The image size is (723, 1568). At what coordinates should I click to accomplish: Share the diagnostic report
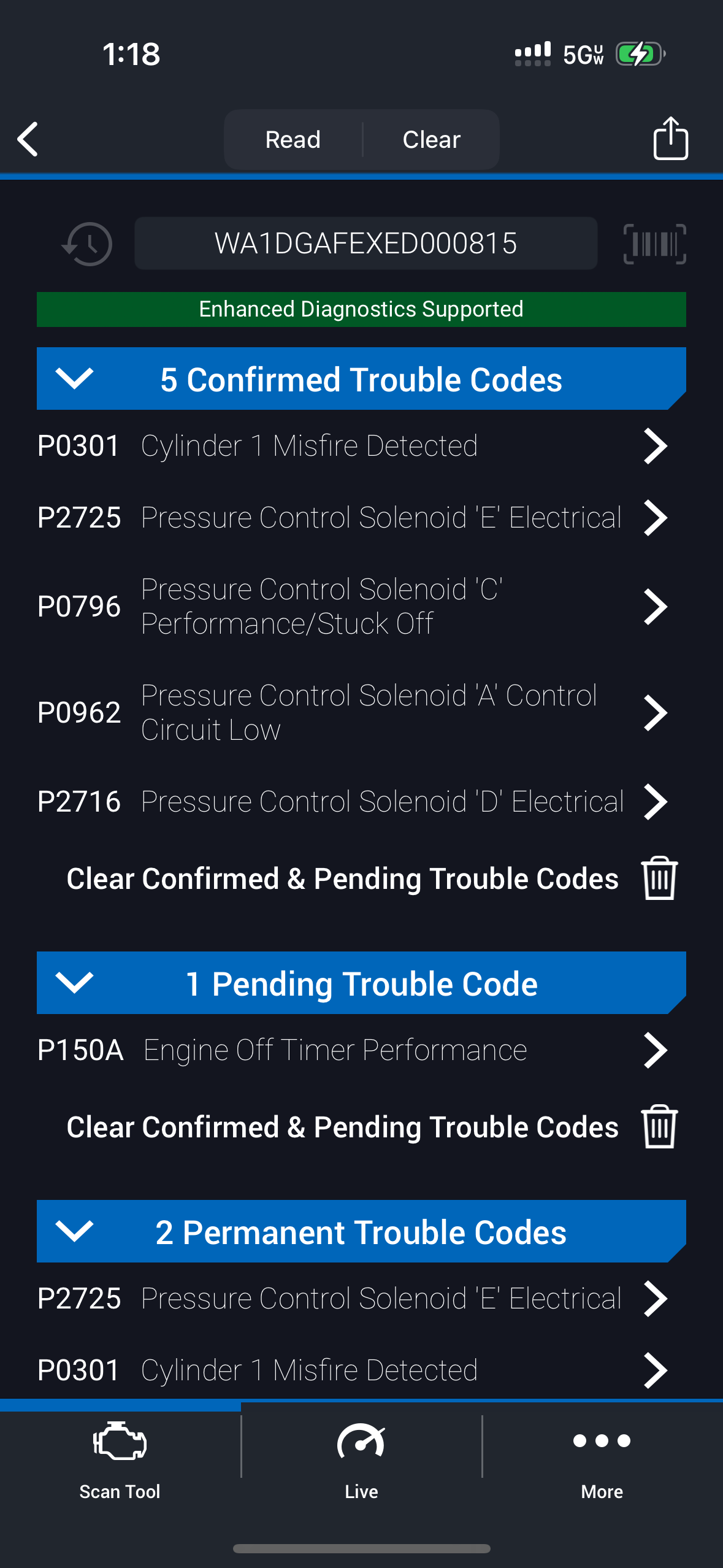click(x=670, y=139)
